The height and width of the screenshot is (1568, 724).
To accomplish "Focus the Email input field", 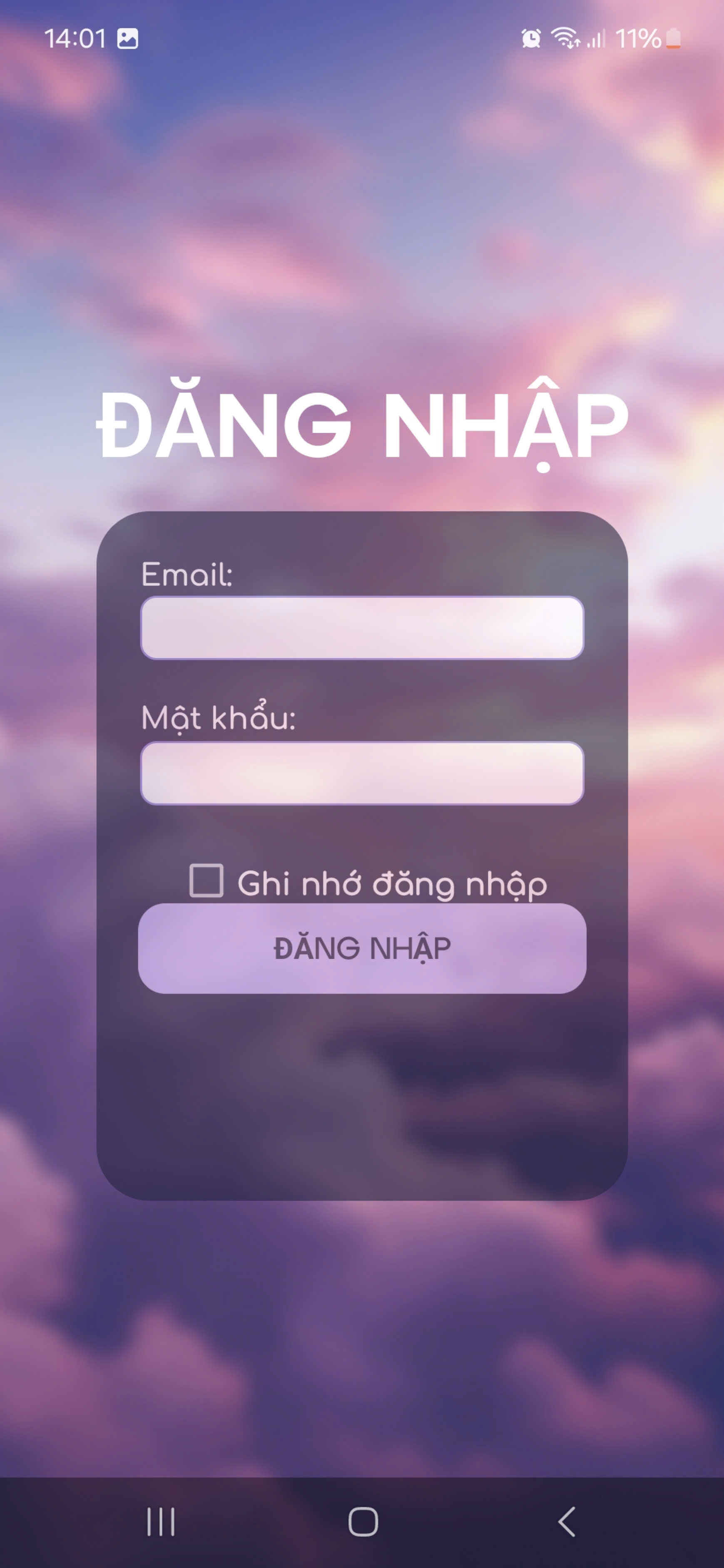I will (362, 628).
